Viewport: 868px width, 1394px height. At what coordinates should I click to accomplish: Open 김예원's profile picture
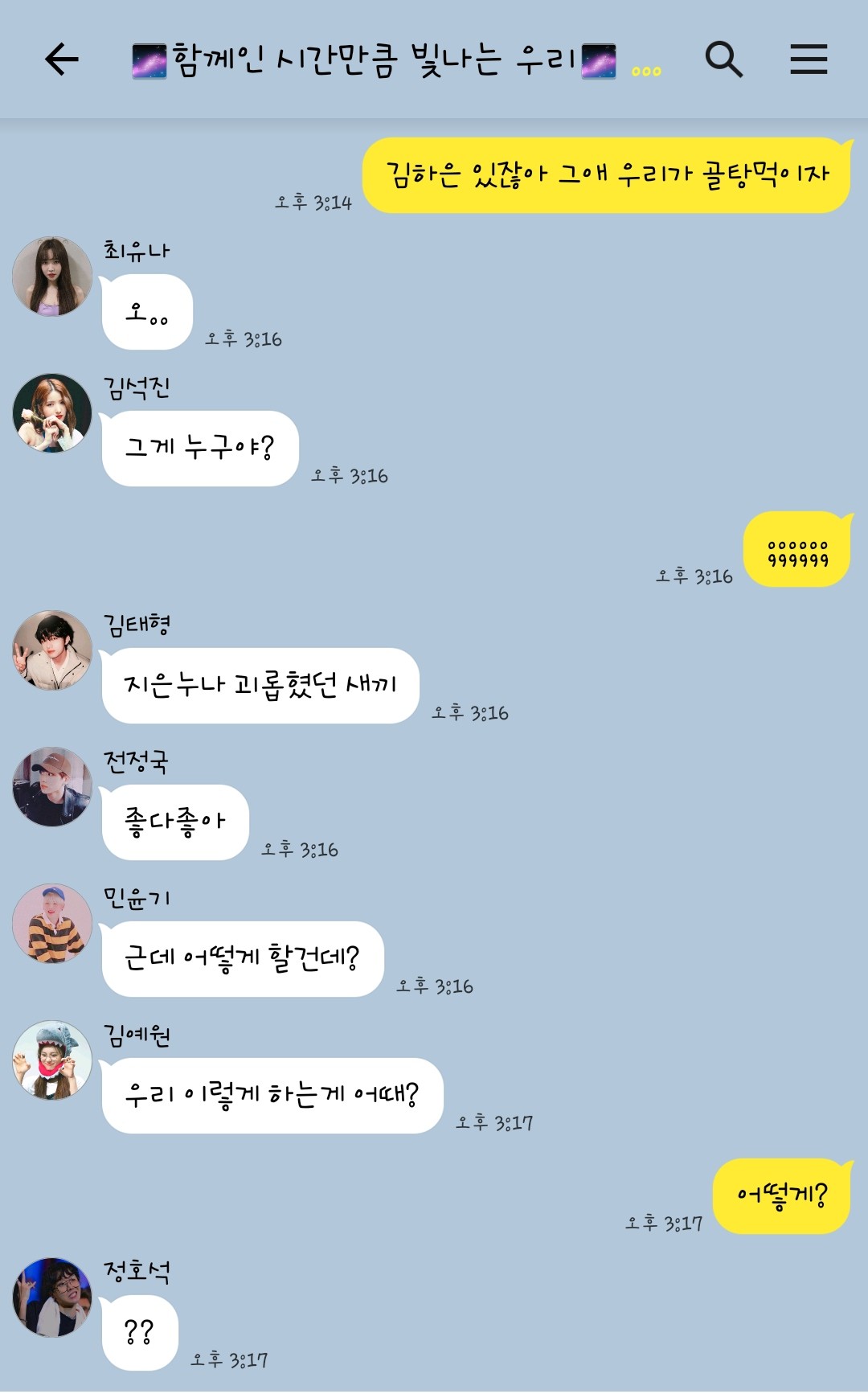[52, 1060]
